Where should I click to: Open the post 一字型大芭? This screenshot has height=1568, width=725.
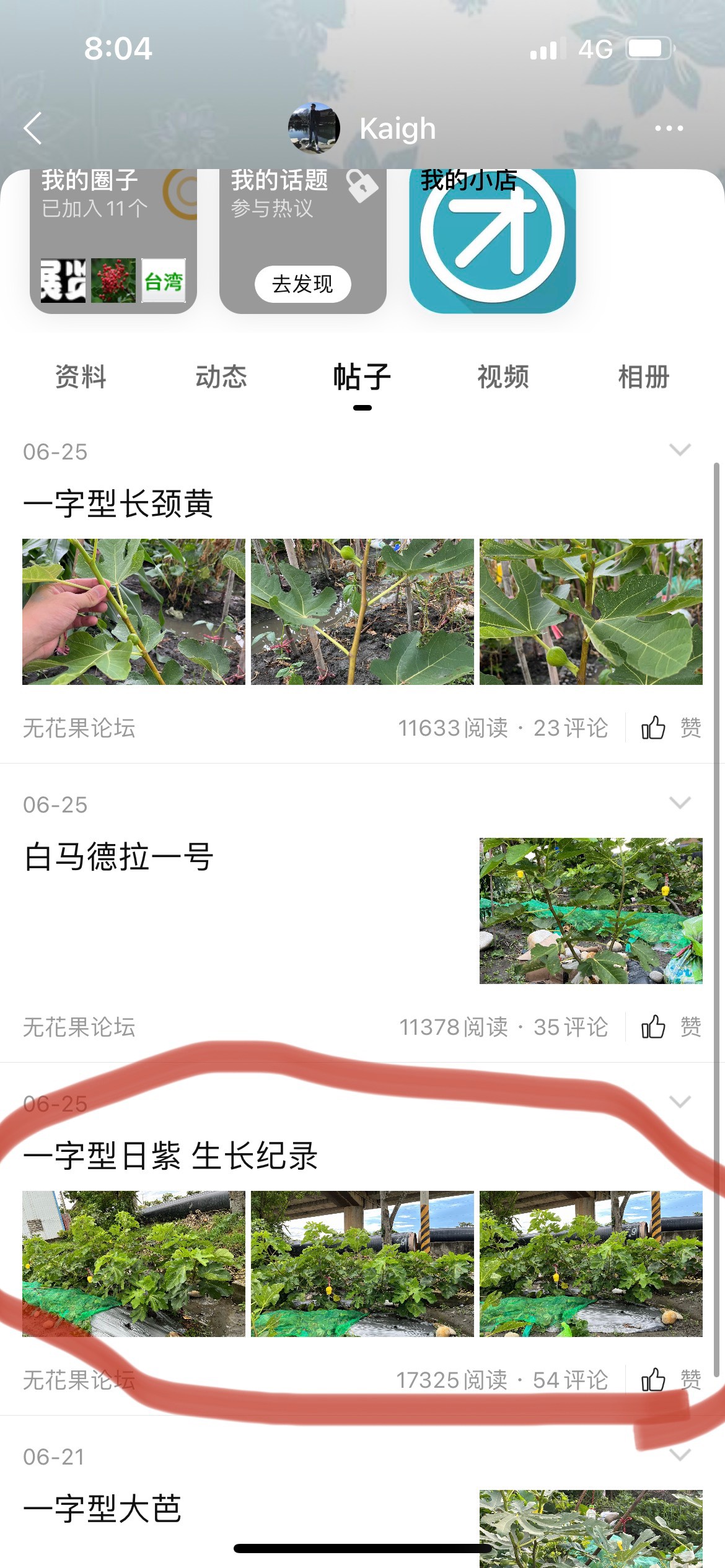(x=102, y=1509)
